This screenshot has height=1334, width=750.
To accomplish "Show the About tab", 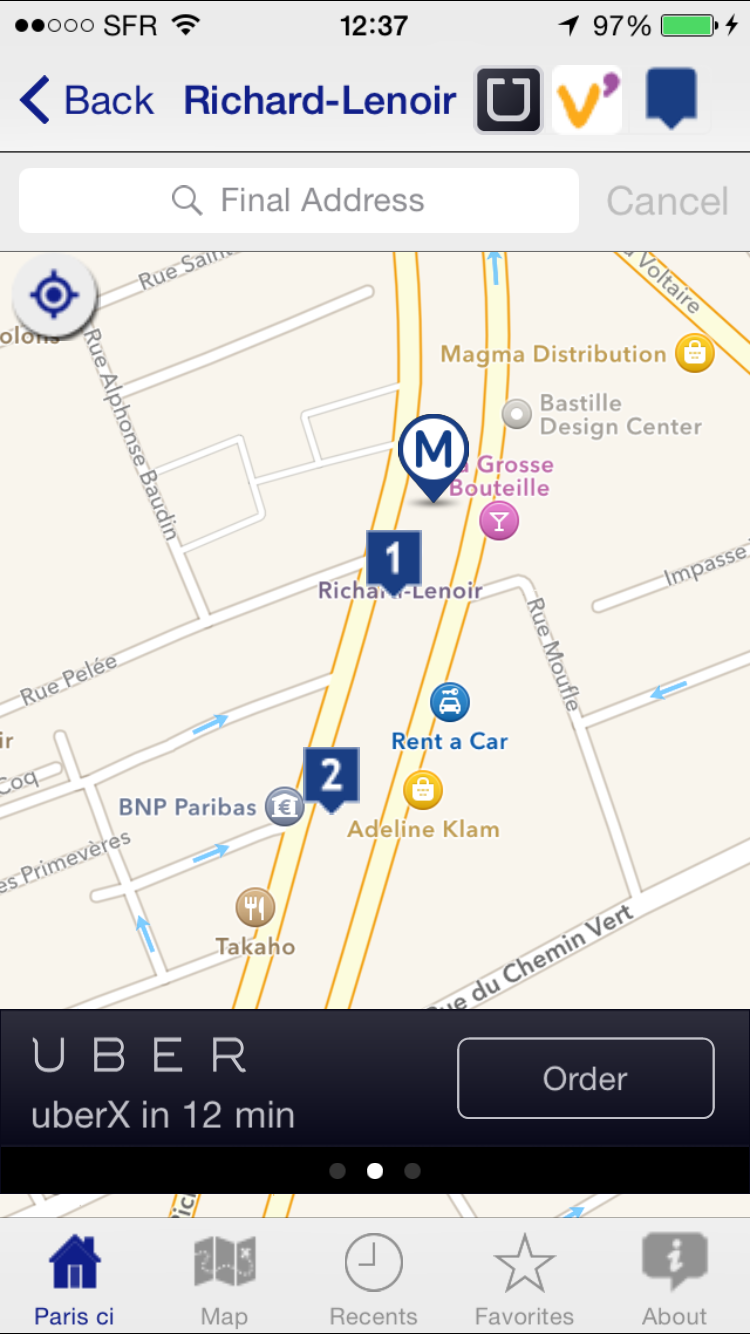I will pyautogui.click(x=675, y=1277).
